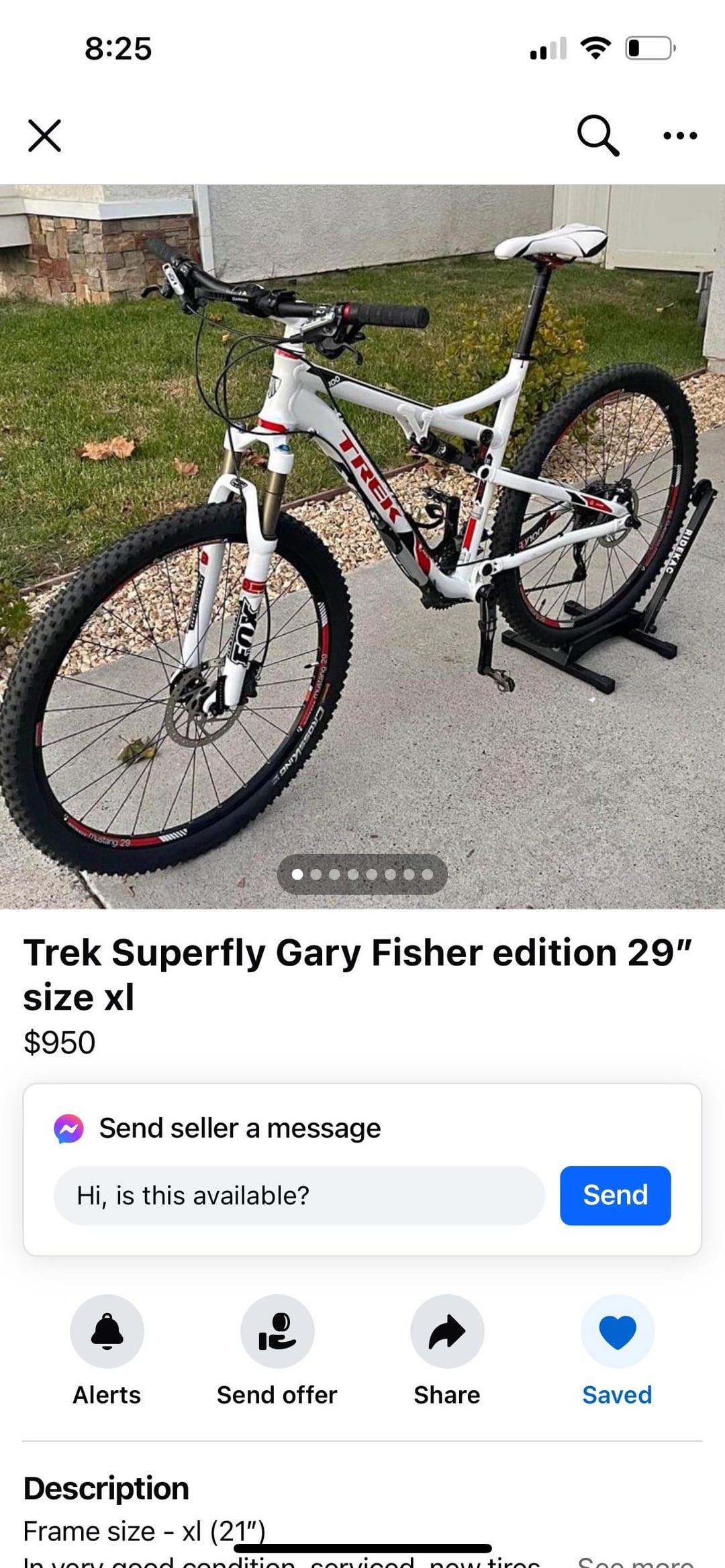
Task: Close the listing with the X
Action: [x=44, y=136]
